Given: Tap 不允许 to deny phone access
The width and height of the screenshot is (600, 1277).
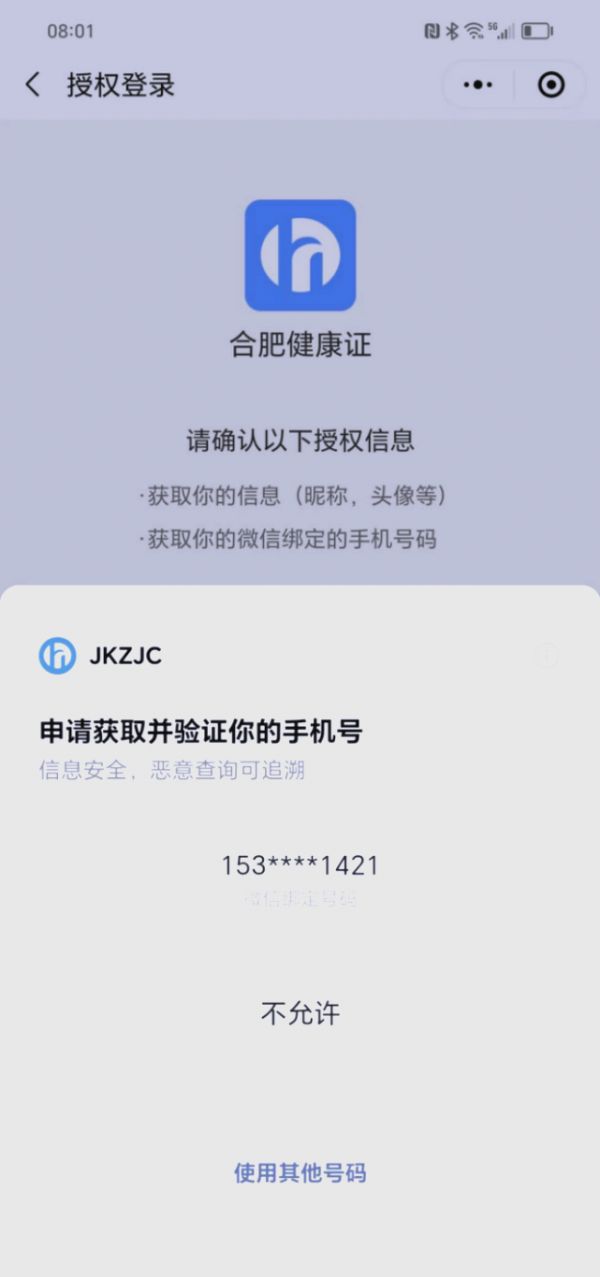Looking at the screenshot, I should (x=300, y=1014).
